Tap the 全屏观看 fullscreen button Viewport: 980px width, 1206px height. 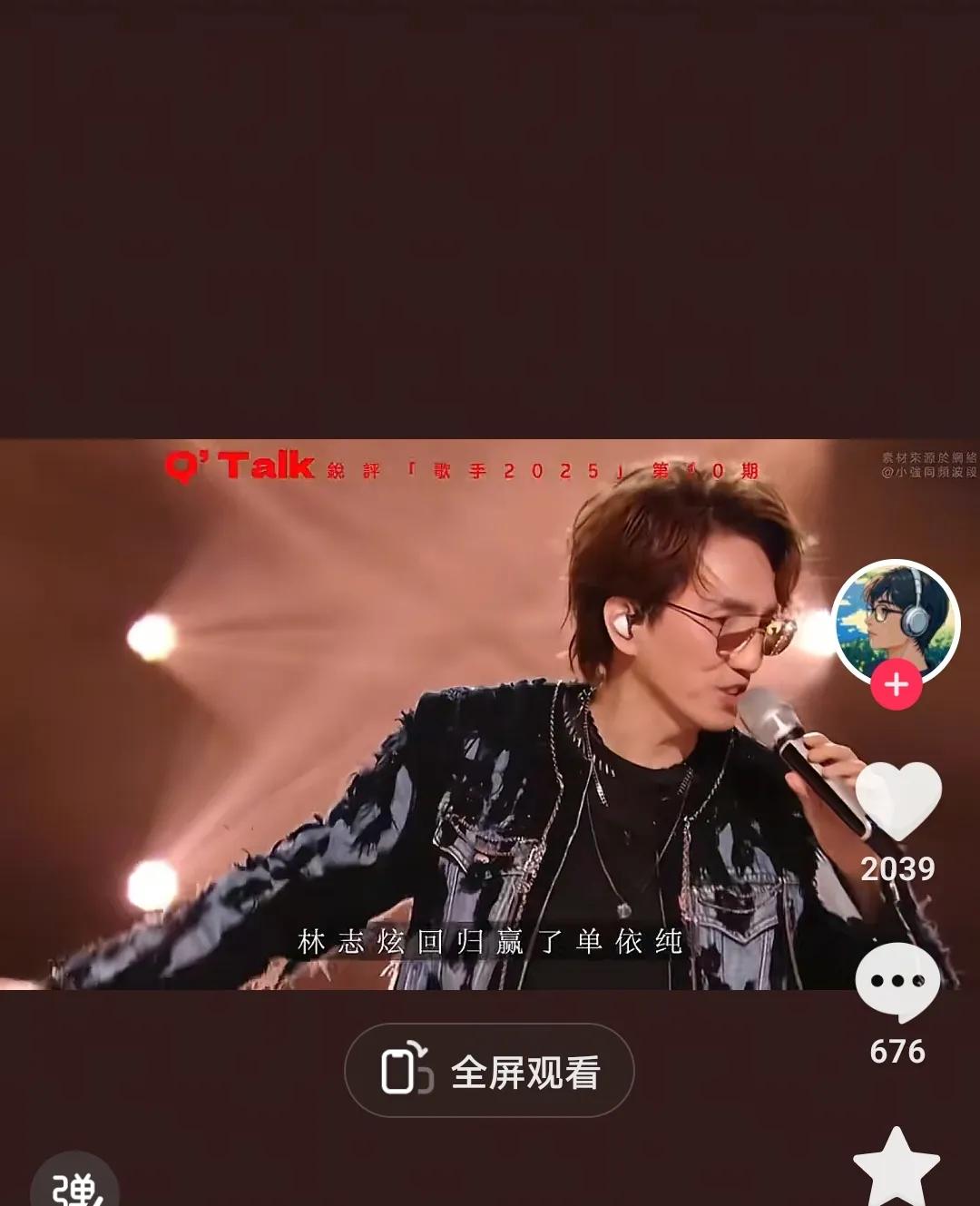point(489,1071)
